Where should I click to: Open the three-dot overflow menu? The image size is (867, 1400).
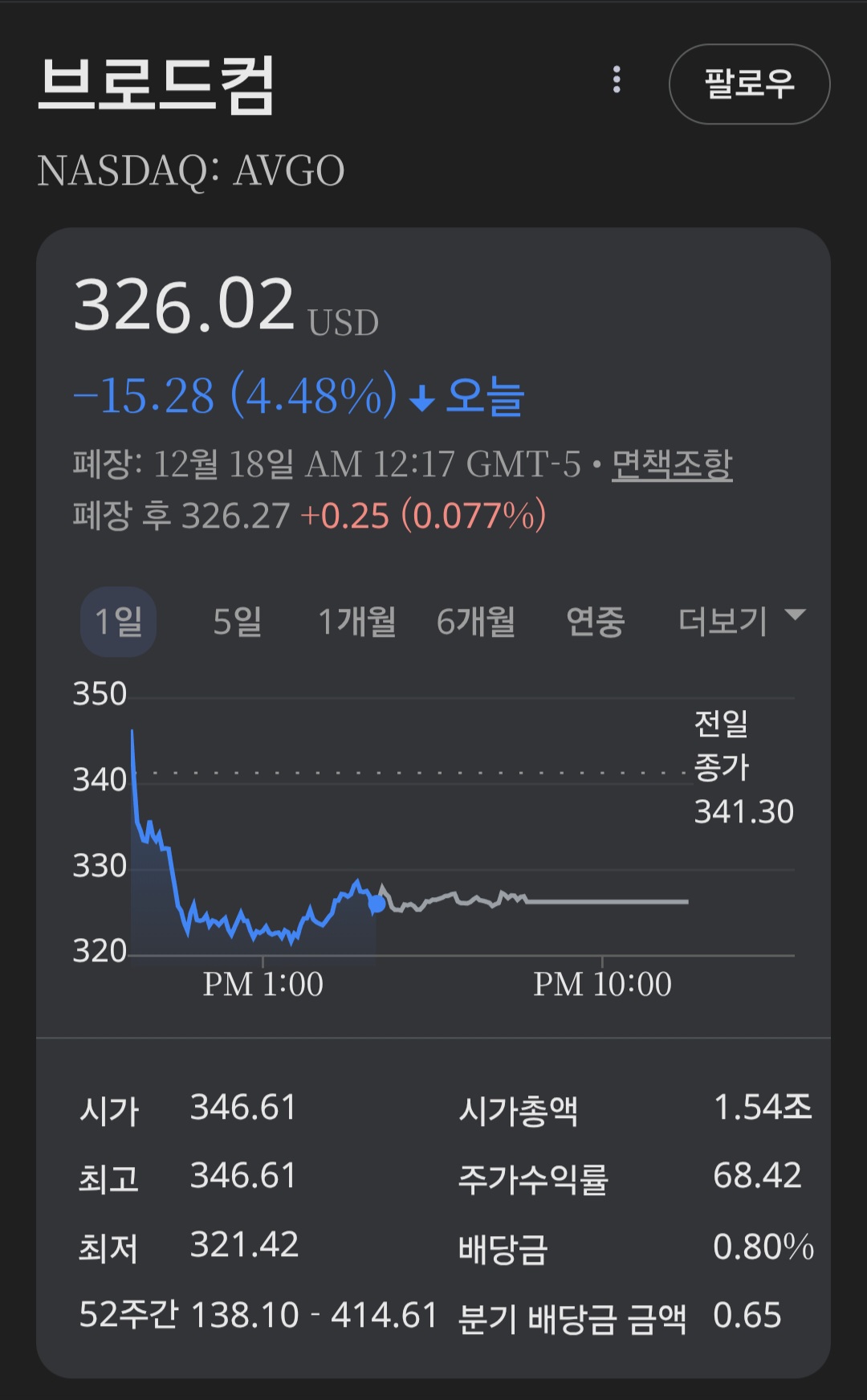click(617, 80)
